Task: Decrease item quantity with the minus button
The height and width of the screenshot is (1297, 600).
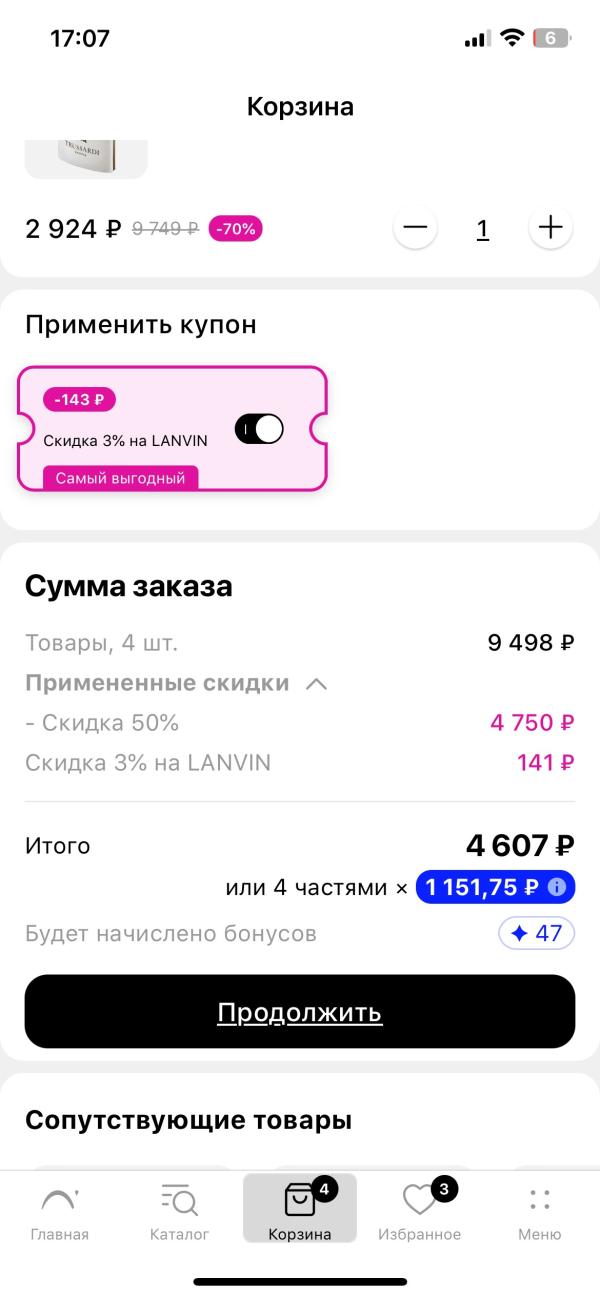Action: click(415, 228)
